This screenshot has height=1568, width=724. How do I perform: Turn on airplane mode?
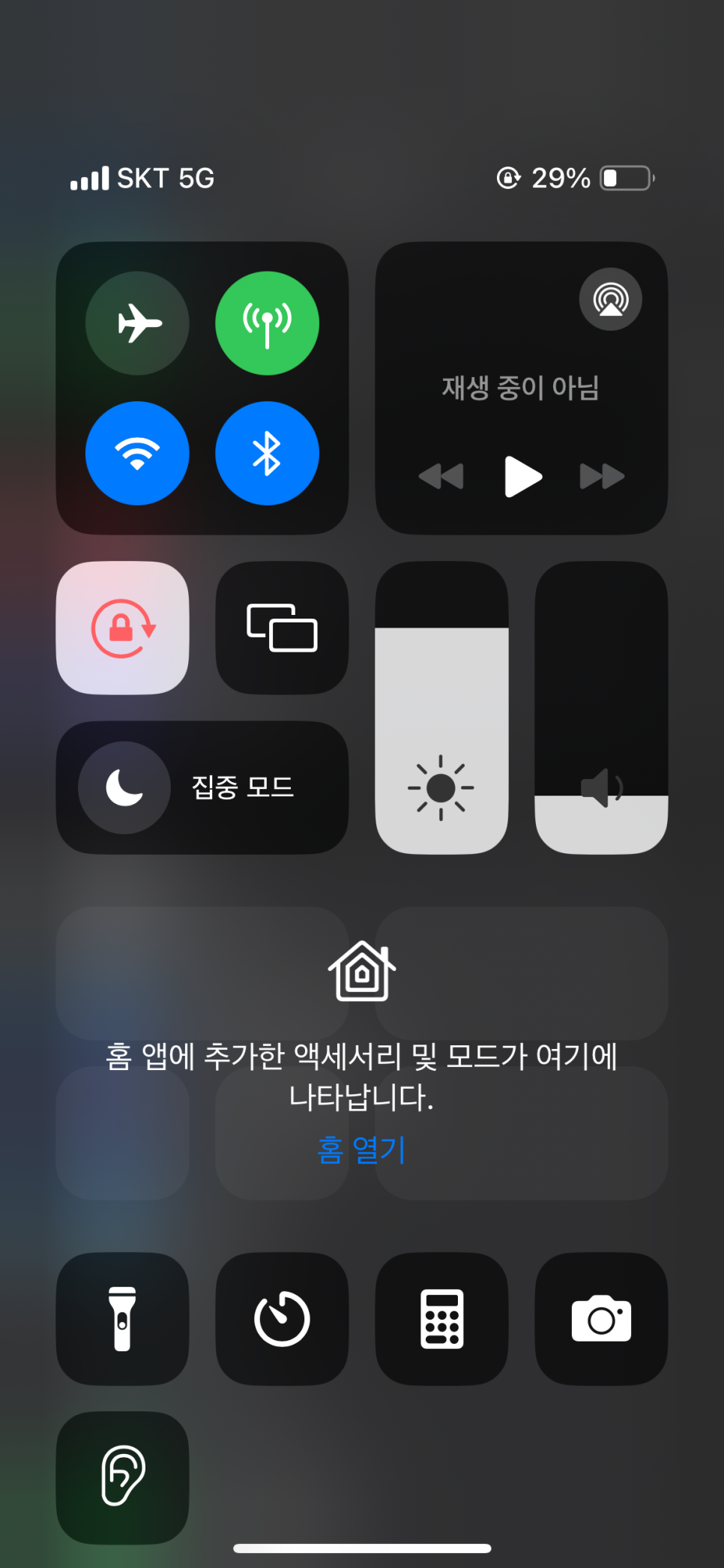coord(137,323)
